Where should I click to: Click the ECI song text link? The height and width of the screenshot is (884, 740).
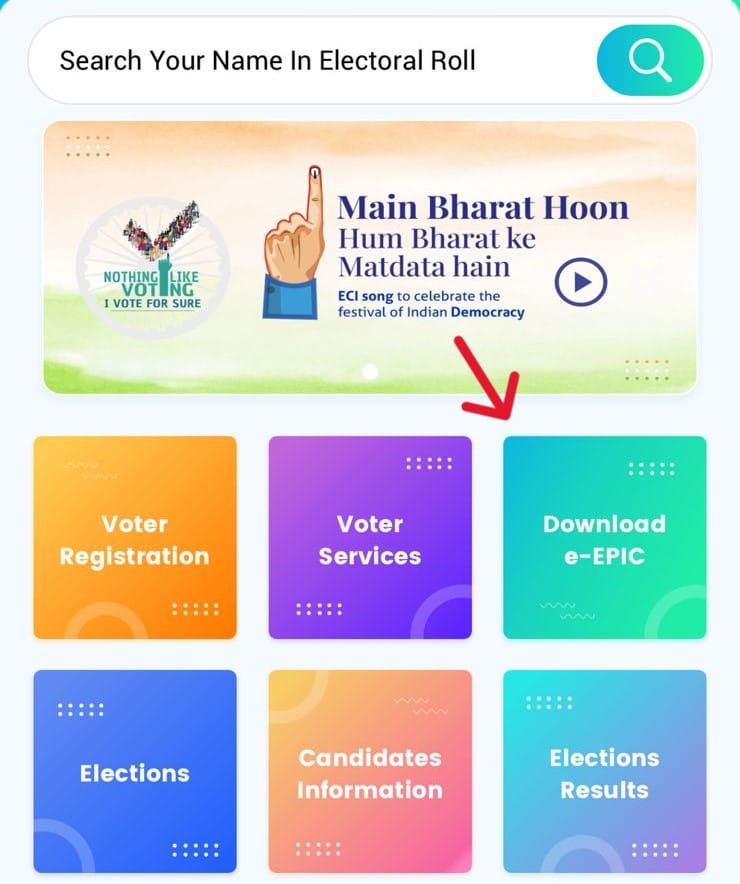click(368, 296)
